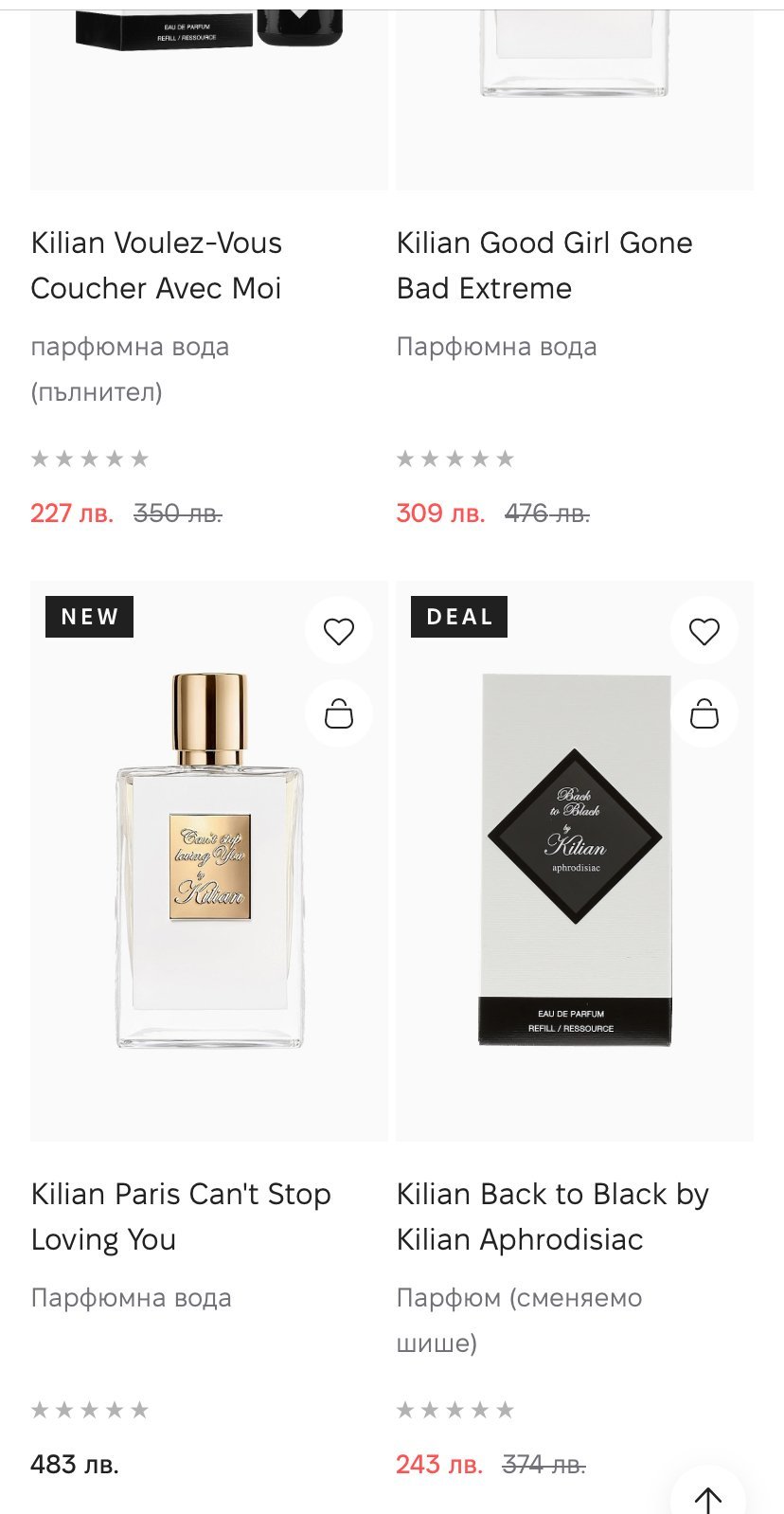Open Kilian Back to Black Aphrodisiac product

pyautogui.click(x=553, y=1217)
